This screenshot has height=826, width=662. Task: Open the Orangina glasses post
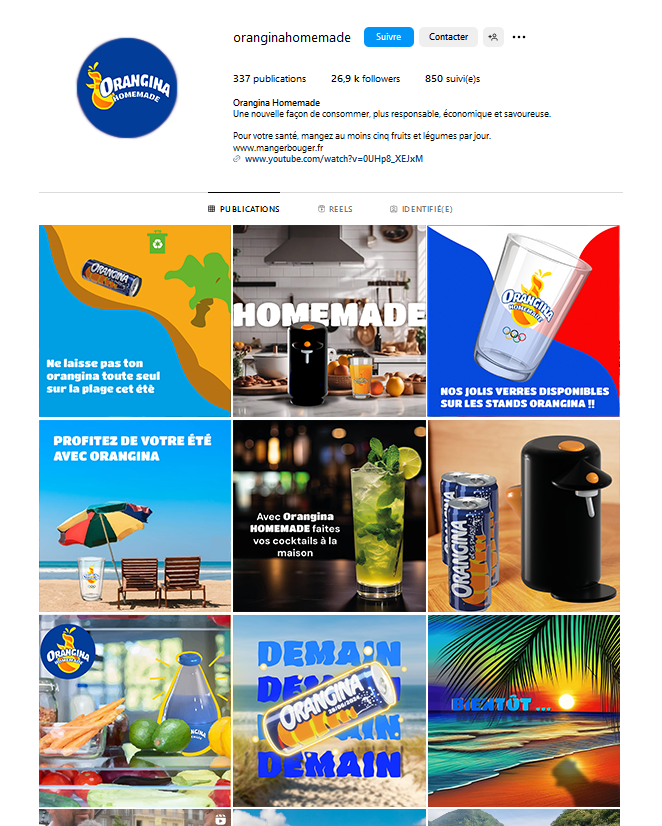click(523, 320)
